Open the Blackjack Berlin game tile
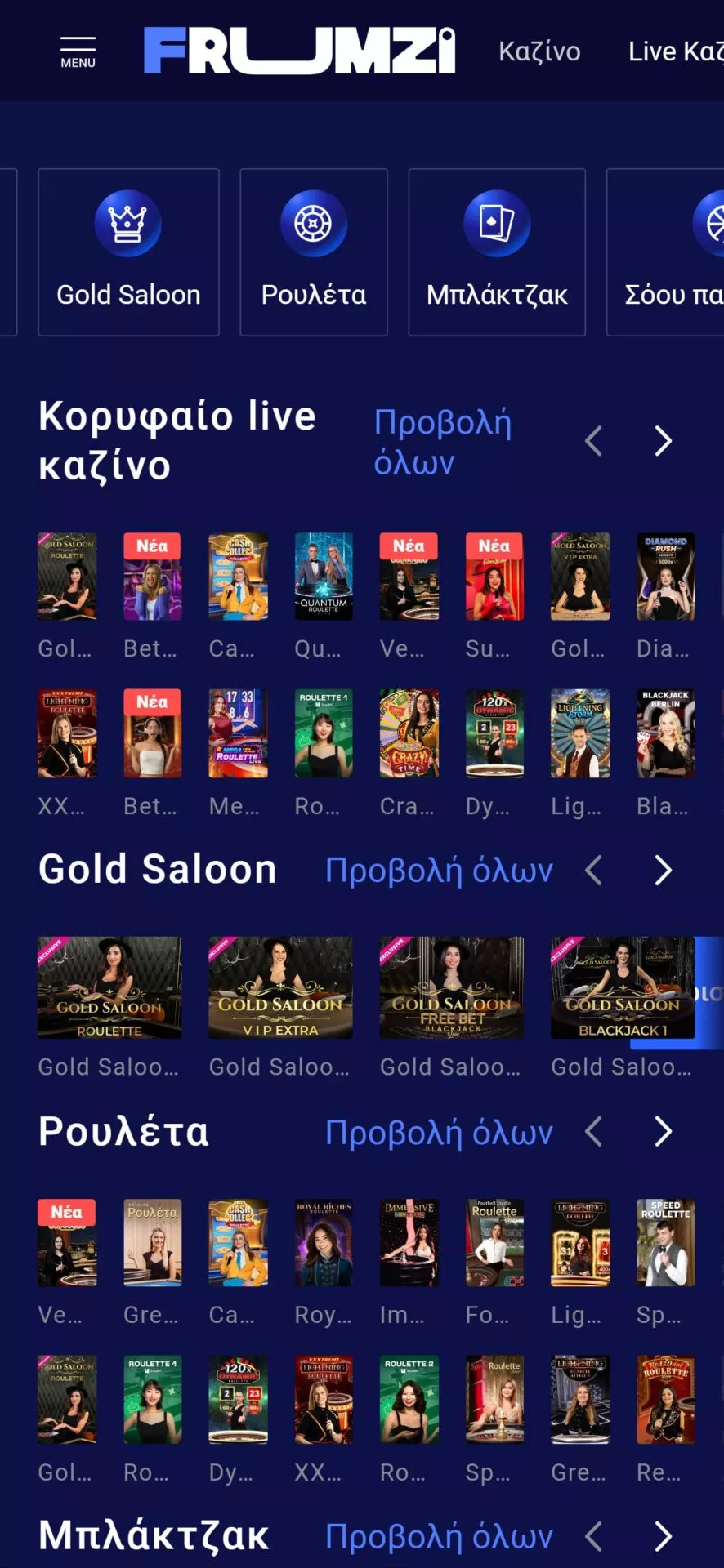This screenshot has width=724, height=1568. pos(666,733)
